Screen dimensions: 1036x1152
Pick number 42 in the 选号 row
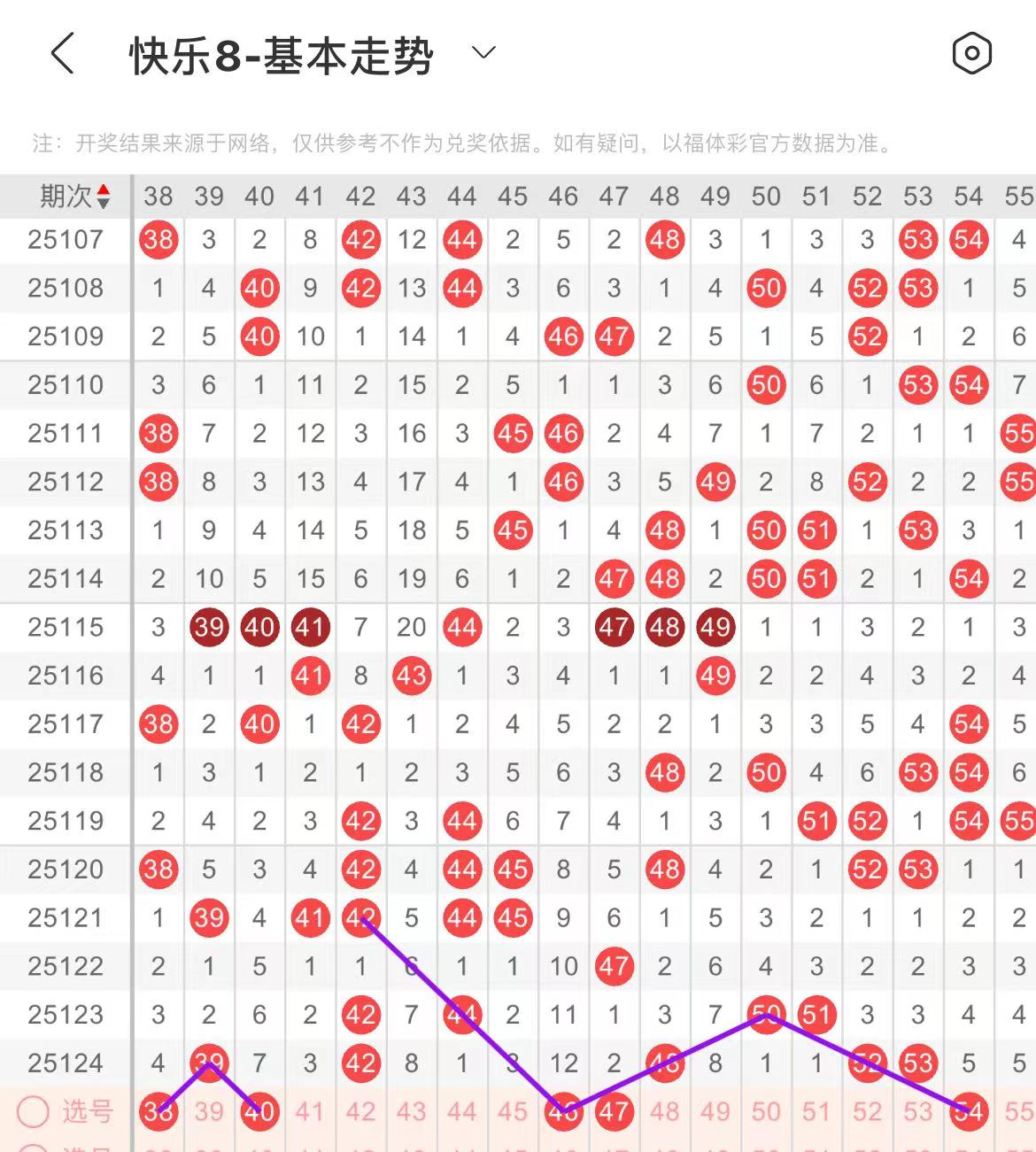coord(360,1111)
